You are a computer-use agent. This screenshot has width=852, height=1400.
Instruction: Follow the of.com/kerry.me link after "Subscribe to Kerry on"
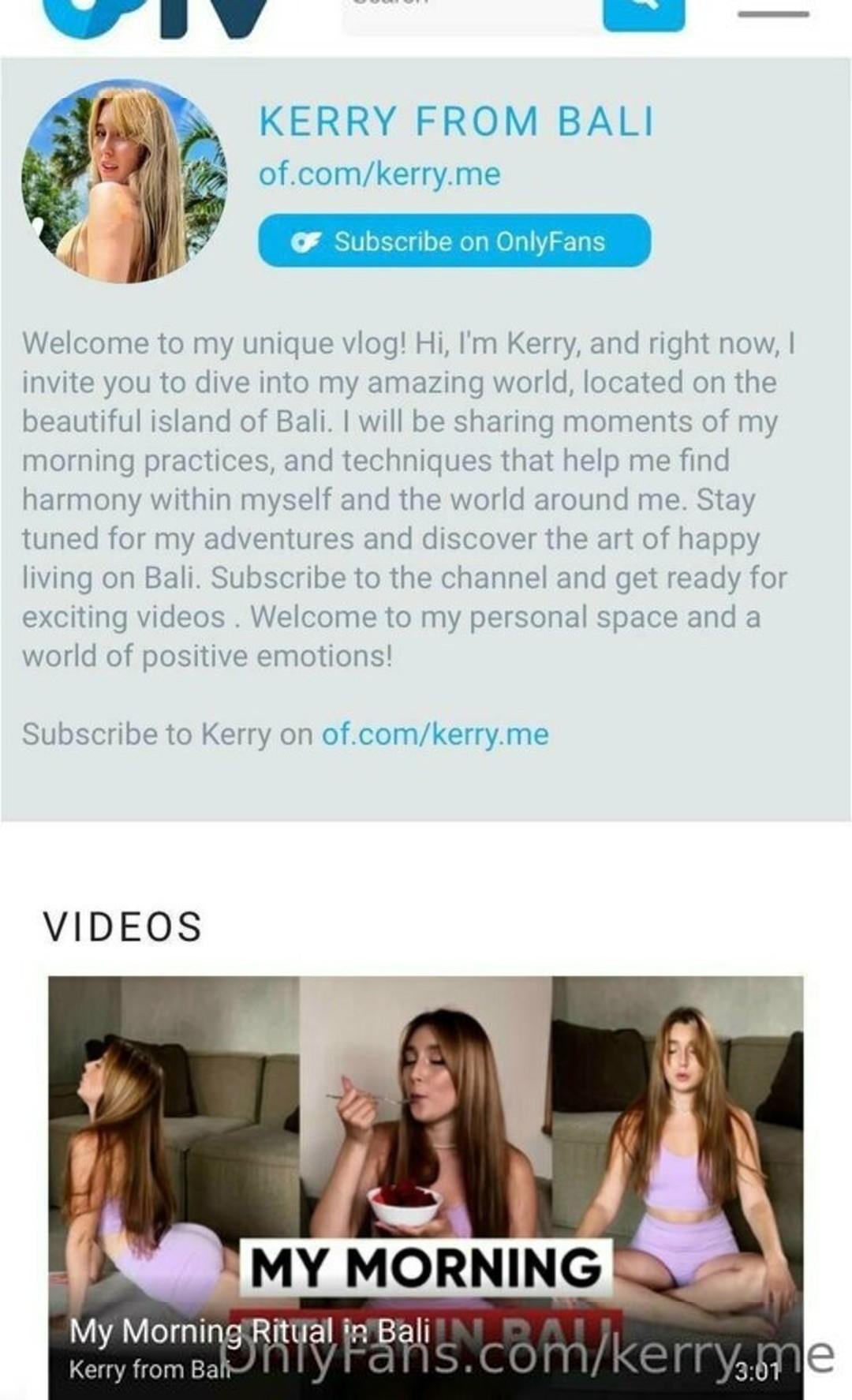pyautogui.click(x=435, y=734)
